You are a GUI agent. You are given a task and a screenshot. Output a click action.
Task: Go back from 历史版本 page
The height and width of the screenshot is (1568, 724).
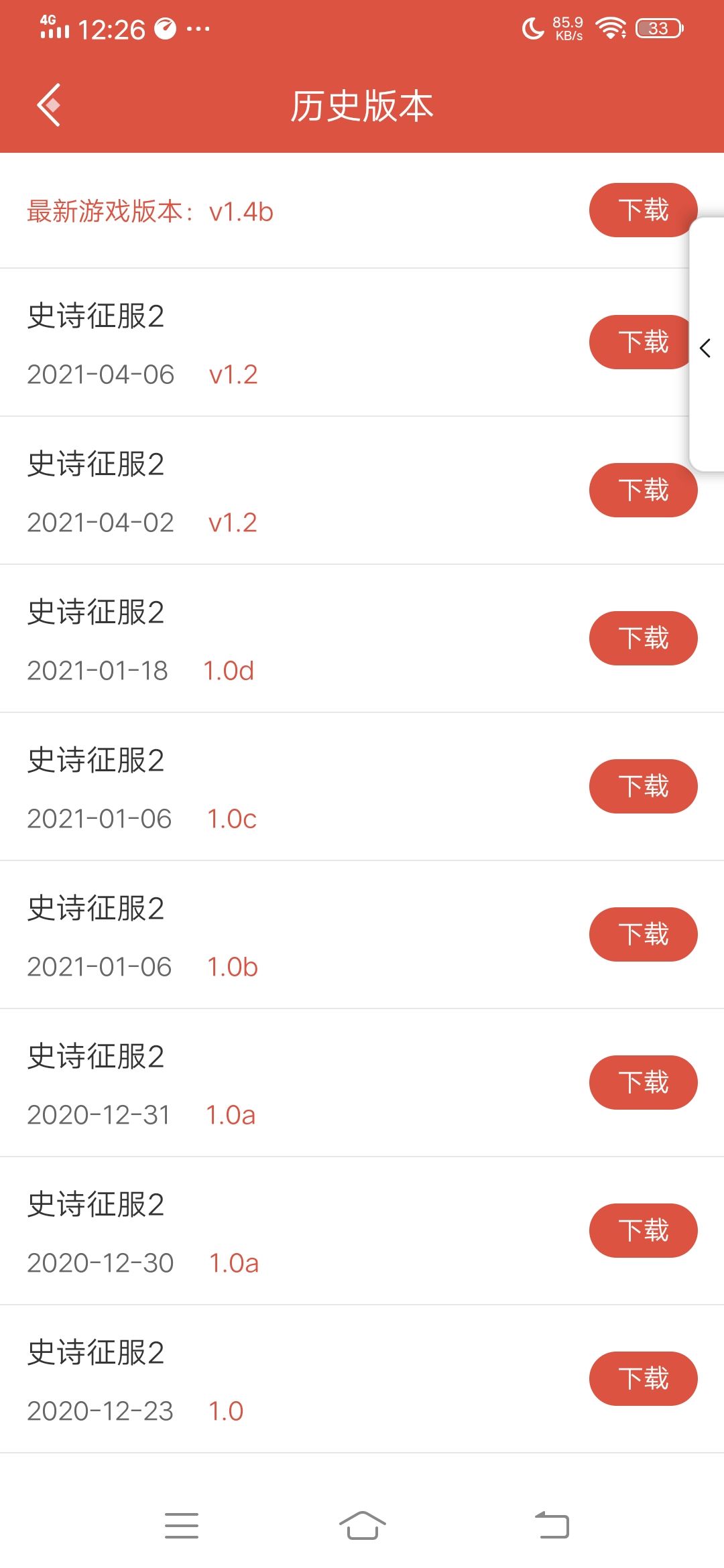49,105
